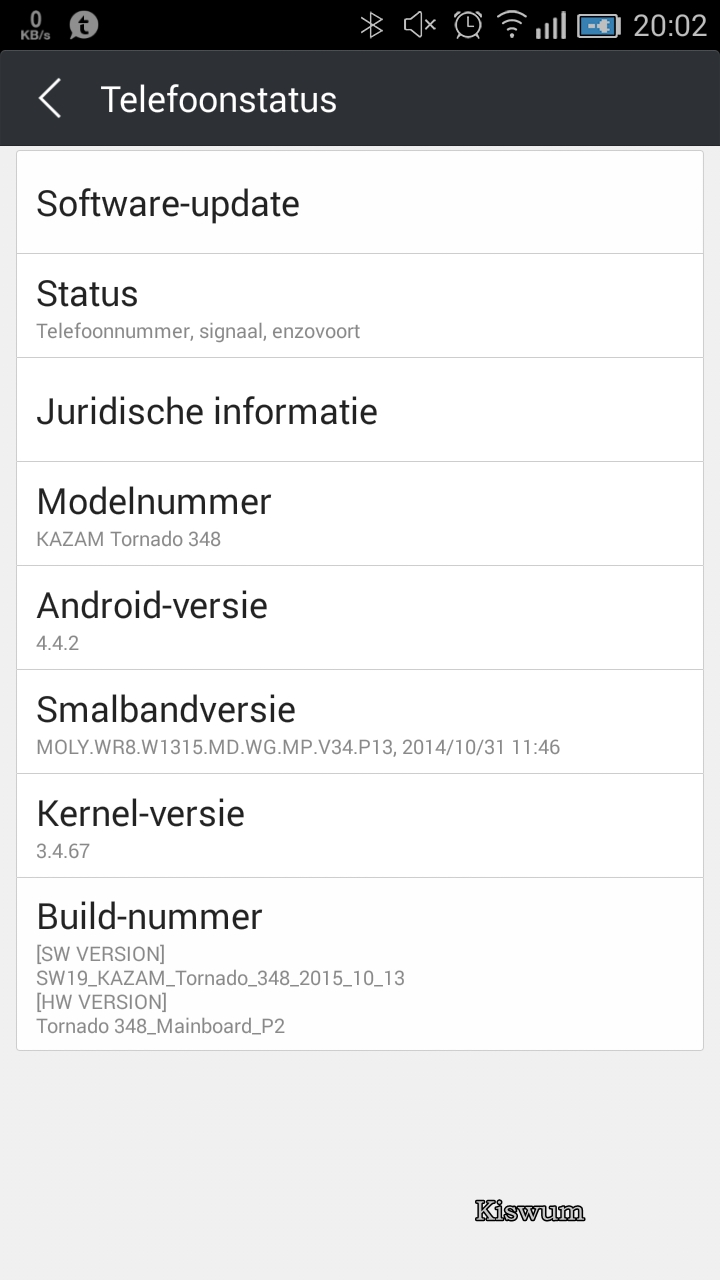
Task: Select the Kernel-versie row
Action: click(360, 826)
